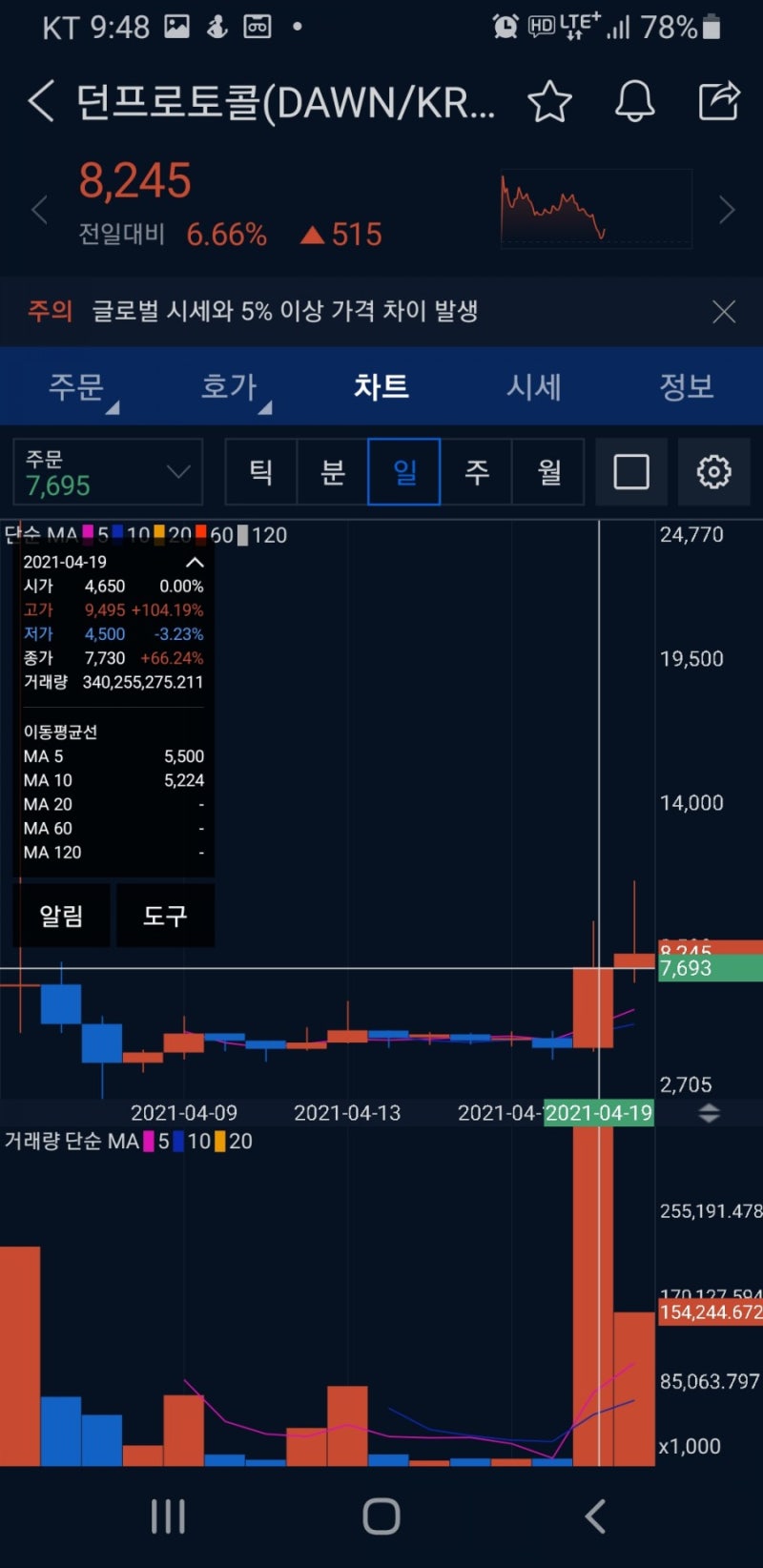Expand chart to fullscreen with square icon

coord(630,471)
